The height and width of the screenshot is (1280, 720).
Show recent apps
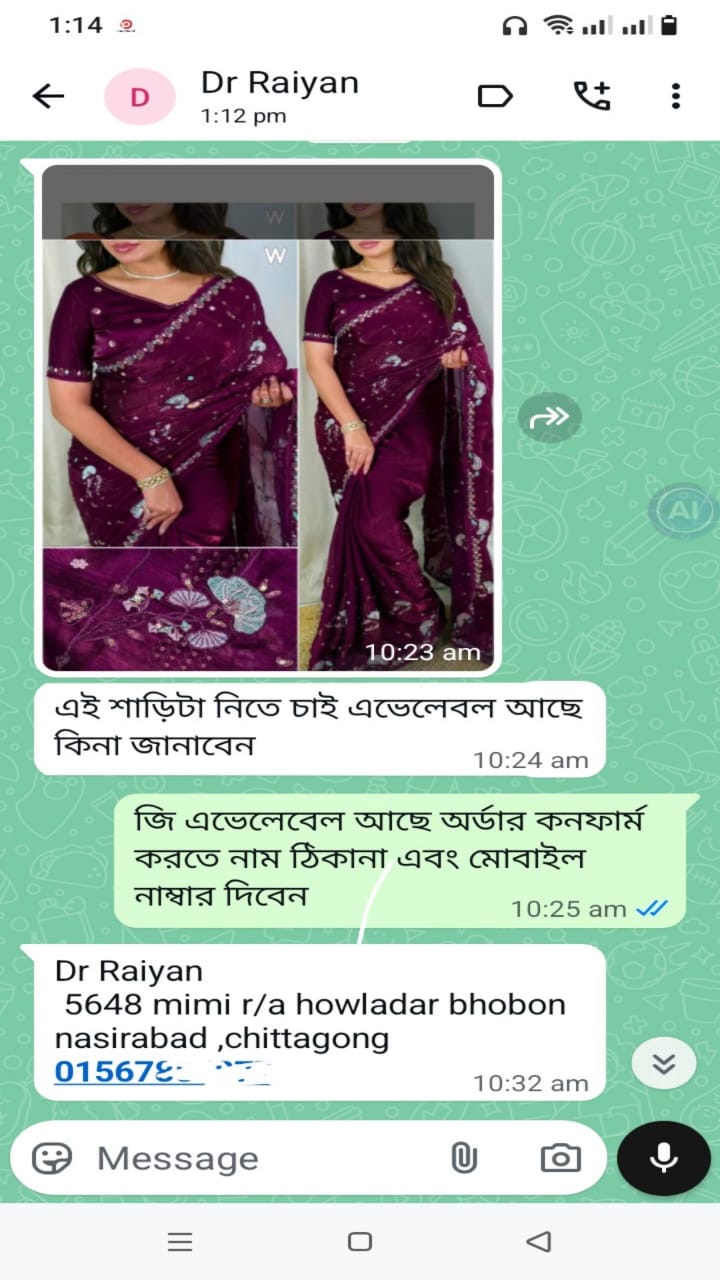pyautogui.click(x=180, y=1242)
